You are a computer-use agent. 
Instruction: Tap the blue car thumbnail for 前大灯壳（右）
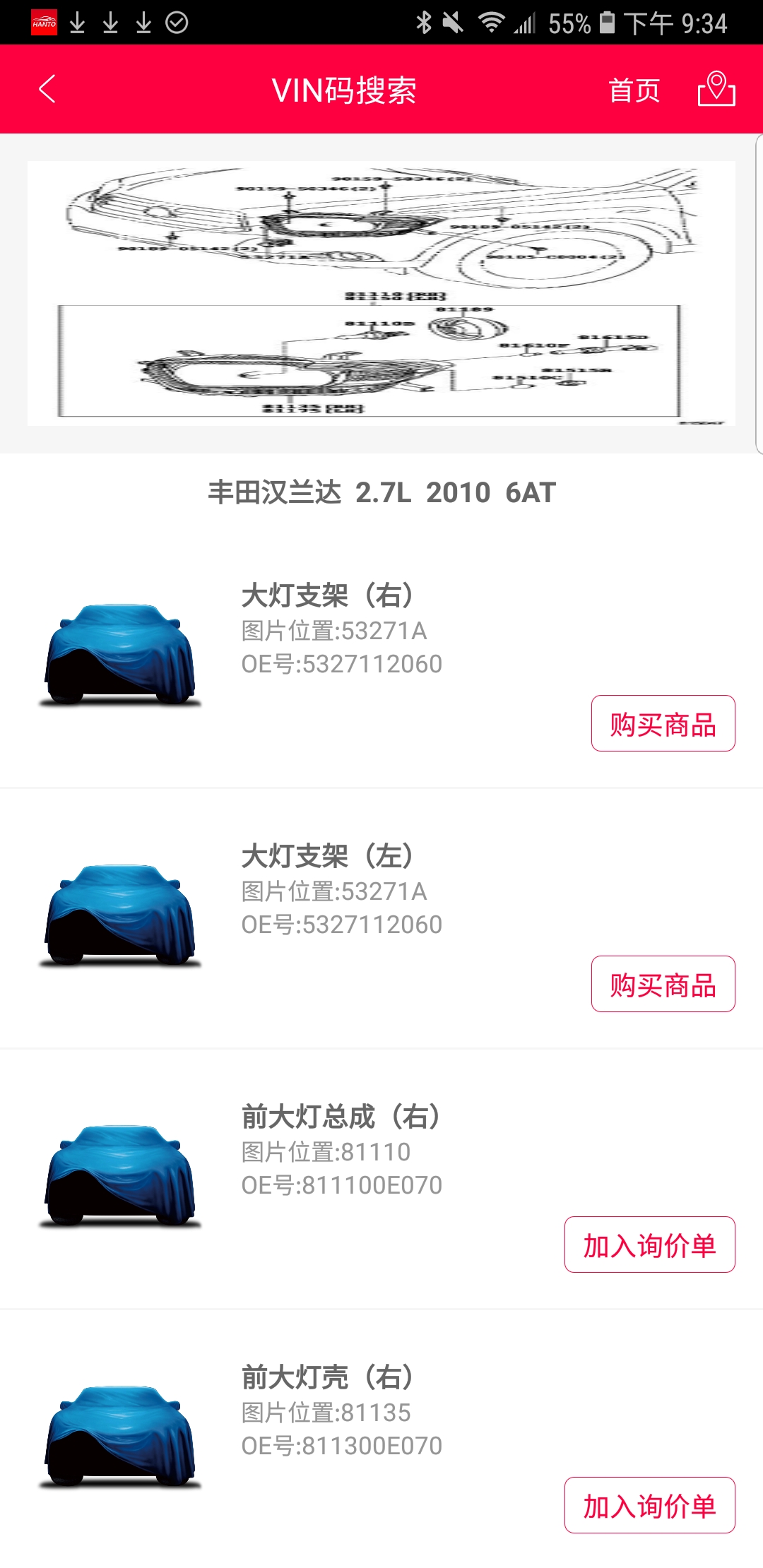(x=120, y=1434)
